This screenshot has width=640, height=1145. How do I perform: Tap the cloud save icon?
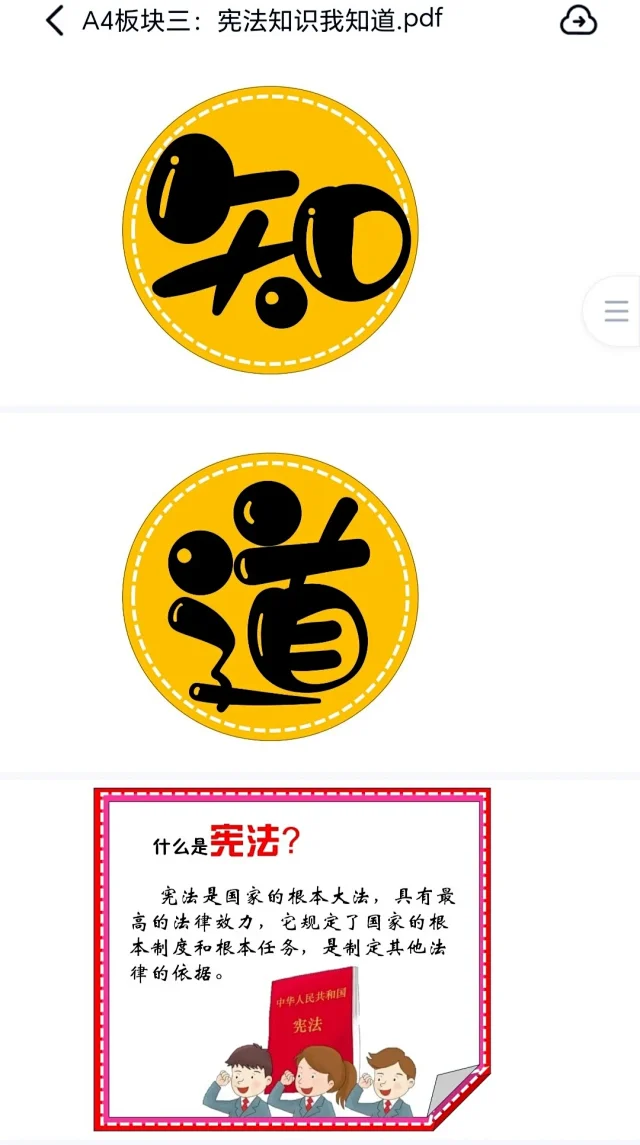tap(578, 20)
